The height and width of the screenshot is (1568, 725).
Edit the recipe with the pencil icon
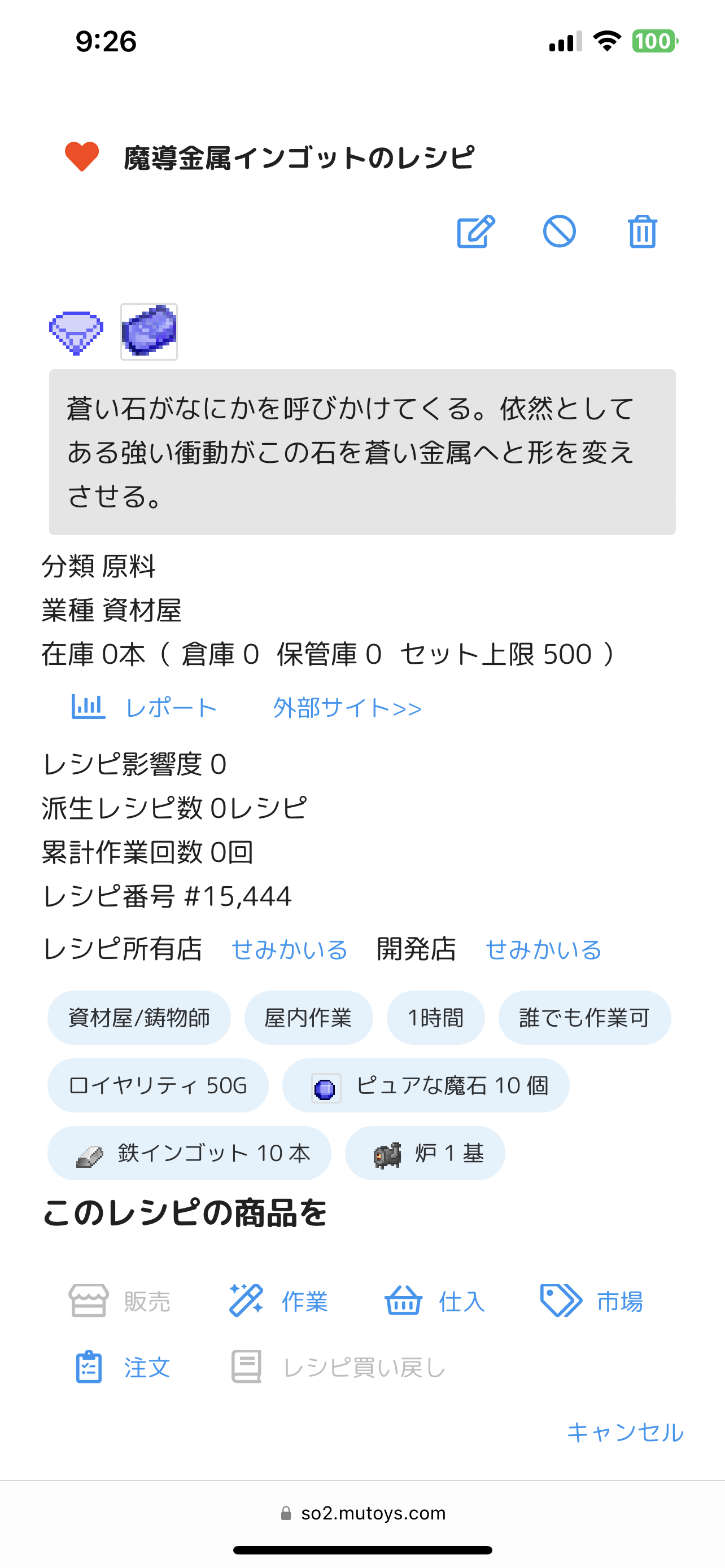(x=476, y=231)
